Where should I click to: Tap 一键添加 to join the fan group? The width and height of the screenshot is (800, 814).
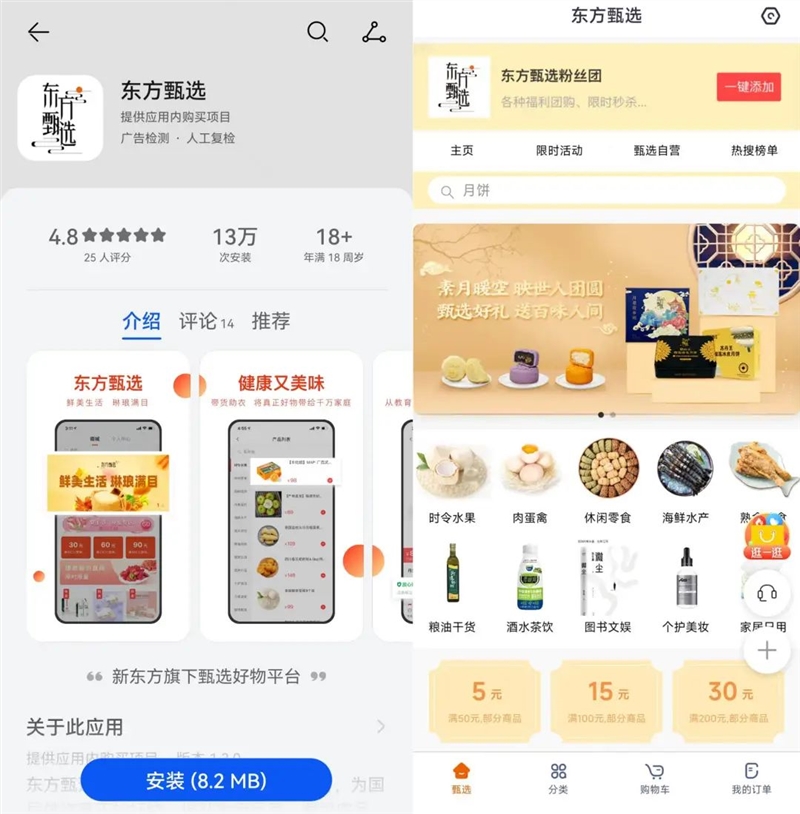[x=748, y=87]
